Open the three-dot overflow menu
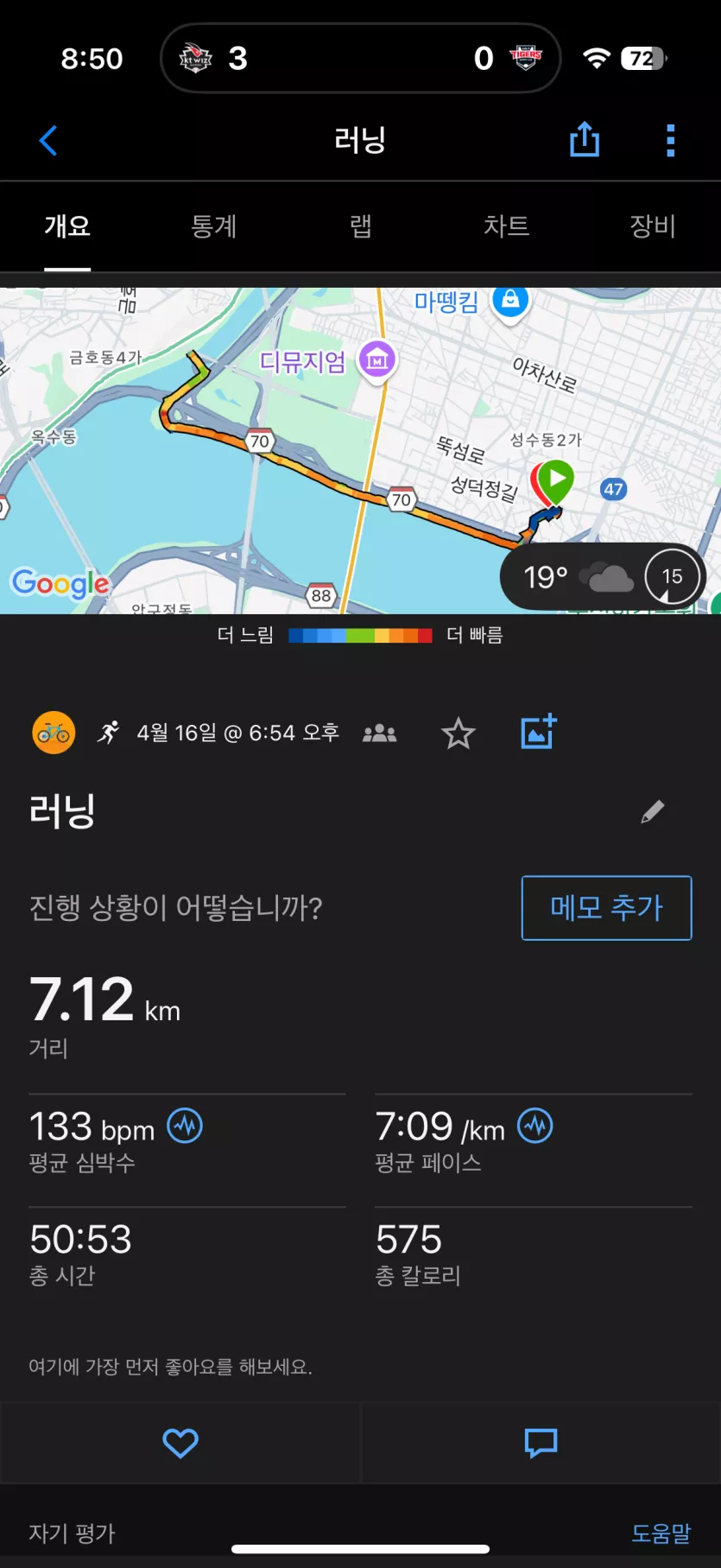Viewport: 721px width, 1568px height. click(670, 140)
